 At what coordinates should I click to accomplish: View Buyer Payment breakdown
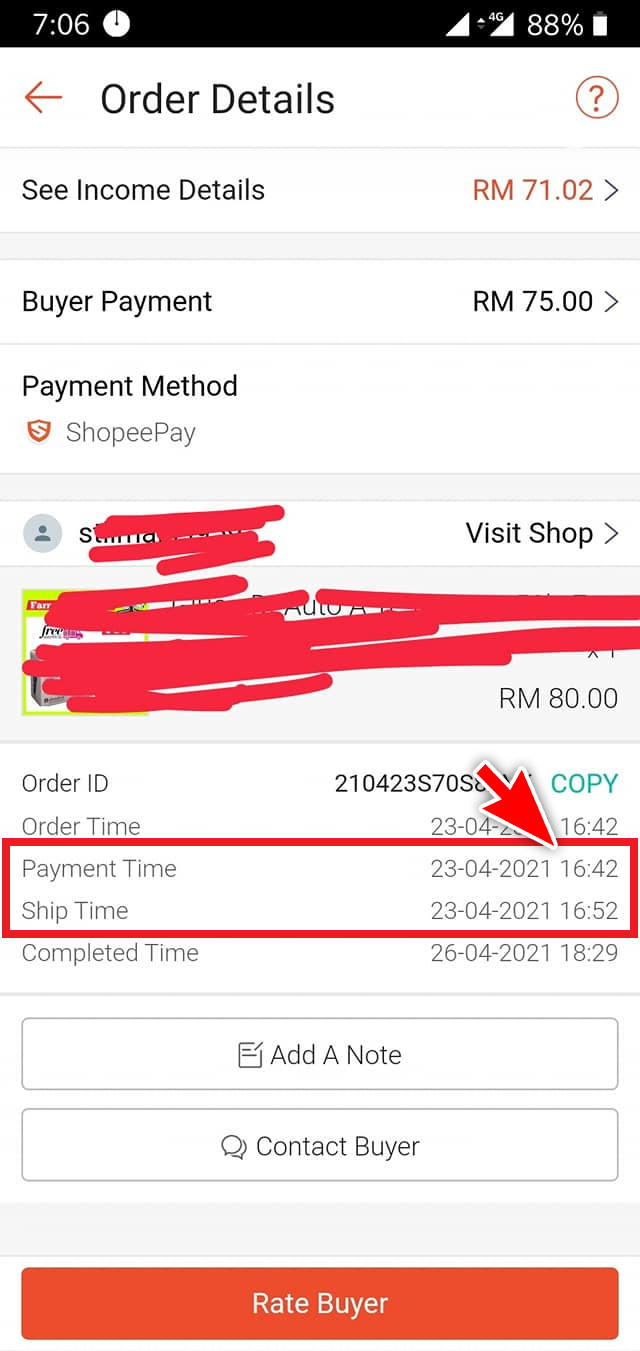click(320, 301)
